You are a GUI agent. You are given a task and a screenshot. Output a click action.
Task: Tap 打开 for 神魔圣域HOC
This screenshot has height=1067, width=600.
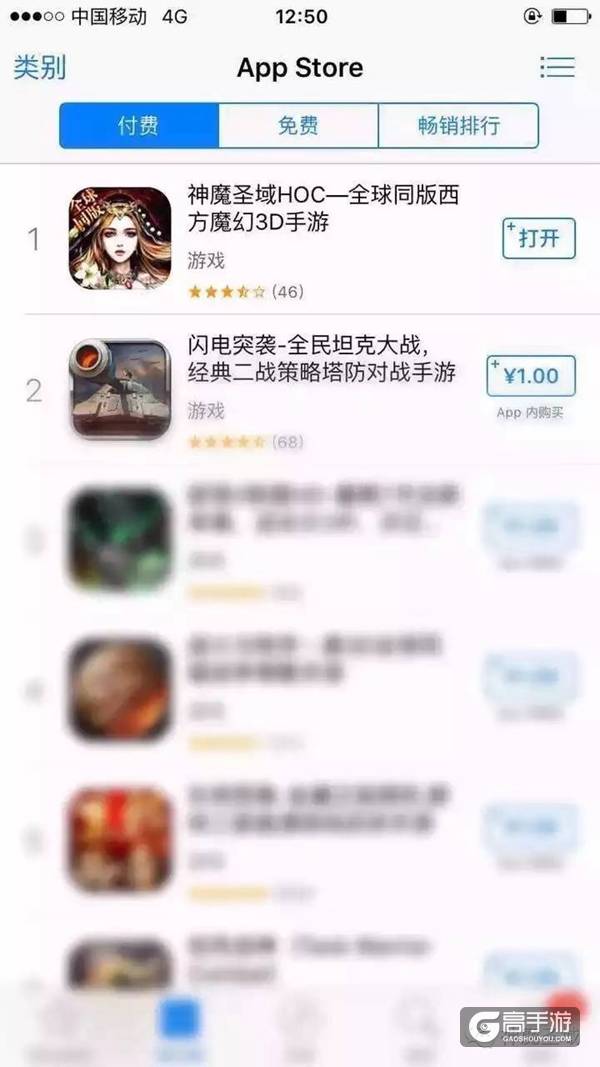coord(538,238)
